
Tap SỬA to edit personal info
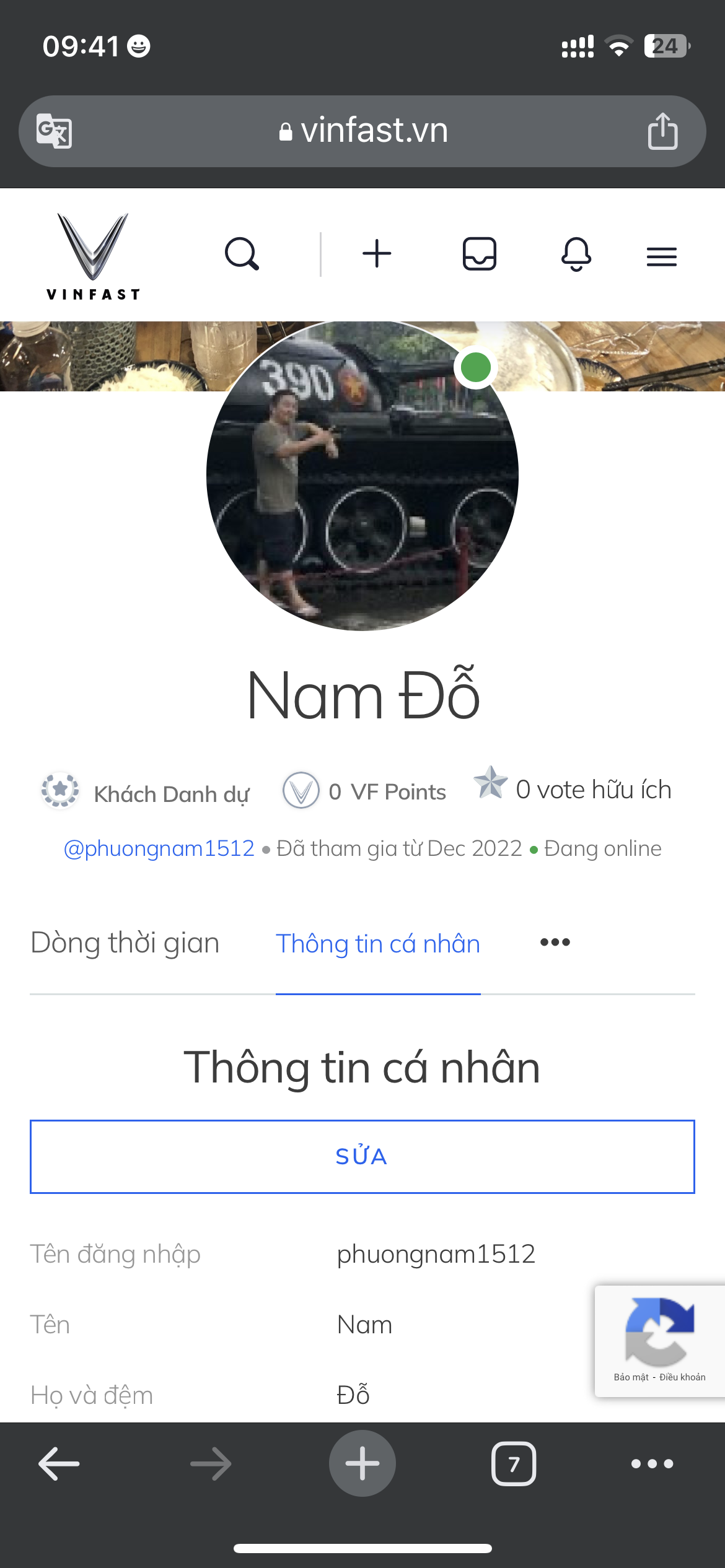click(x=362, y=1156)
